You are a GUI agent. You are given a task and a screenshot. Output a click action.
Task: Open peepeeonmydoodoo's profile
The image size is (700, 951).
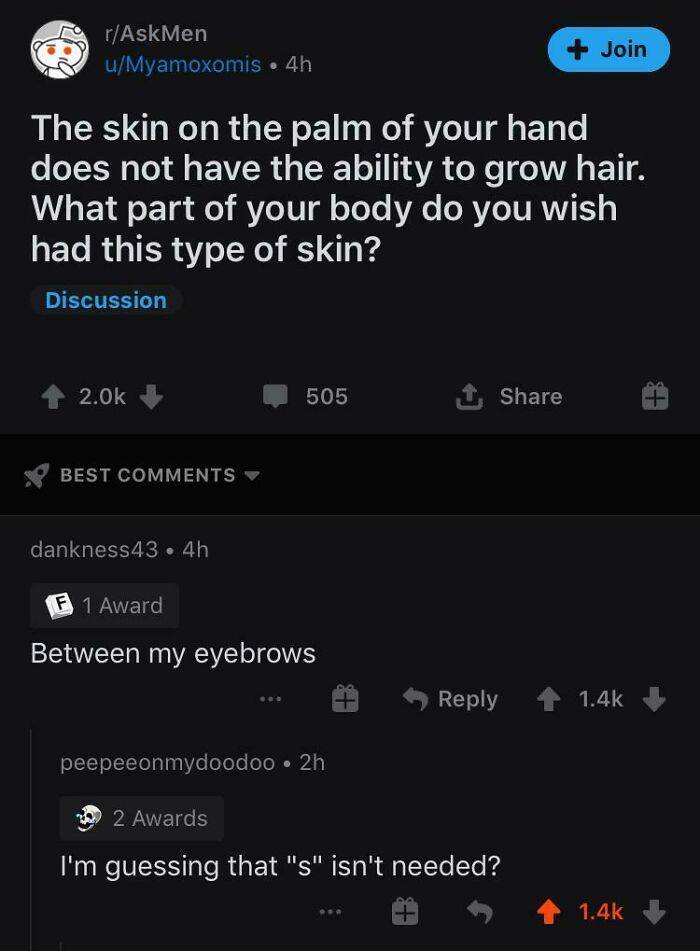167,762
